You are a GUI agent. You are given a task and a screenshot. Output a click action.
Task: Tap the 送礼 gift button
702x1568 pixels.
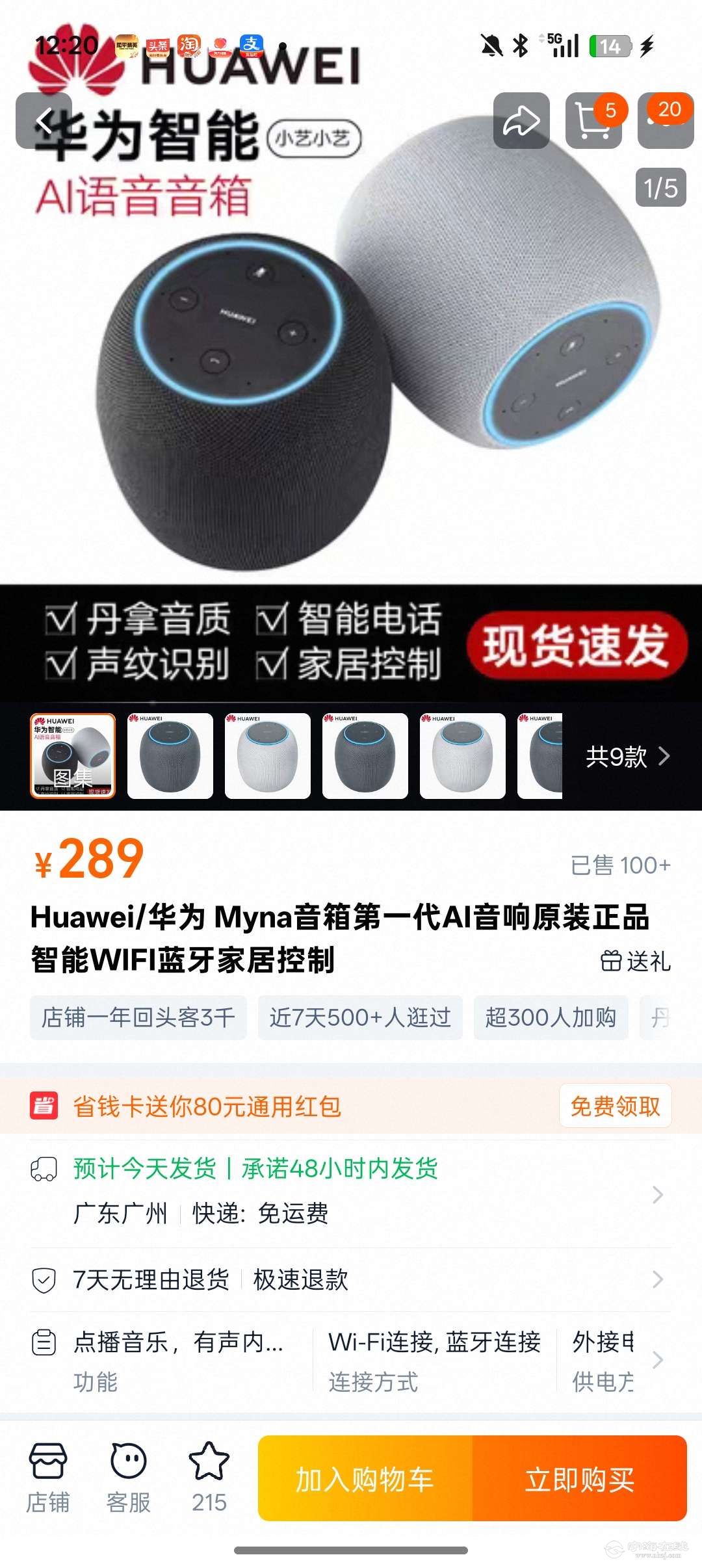636,961
